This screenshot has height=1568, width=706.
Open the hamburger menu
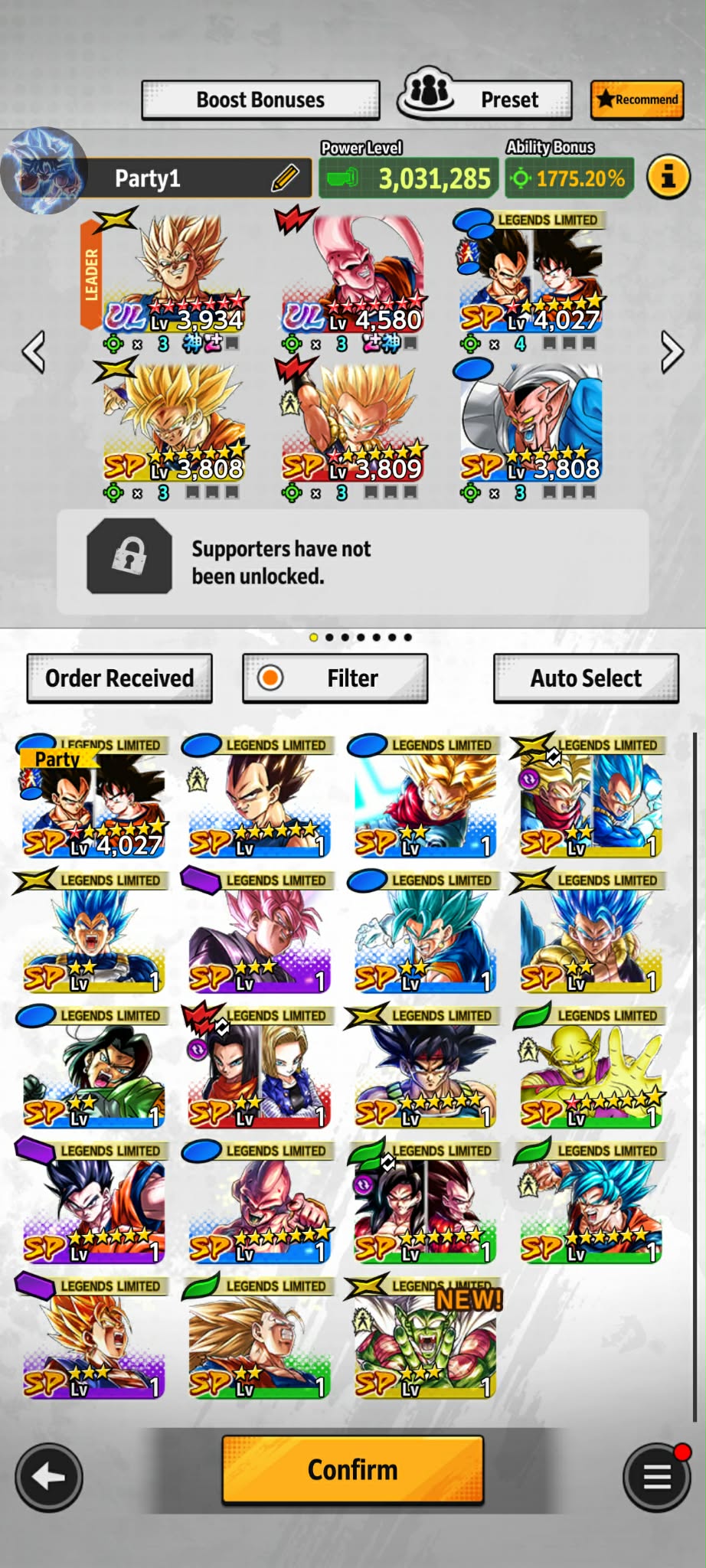tap(656, 1477)
